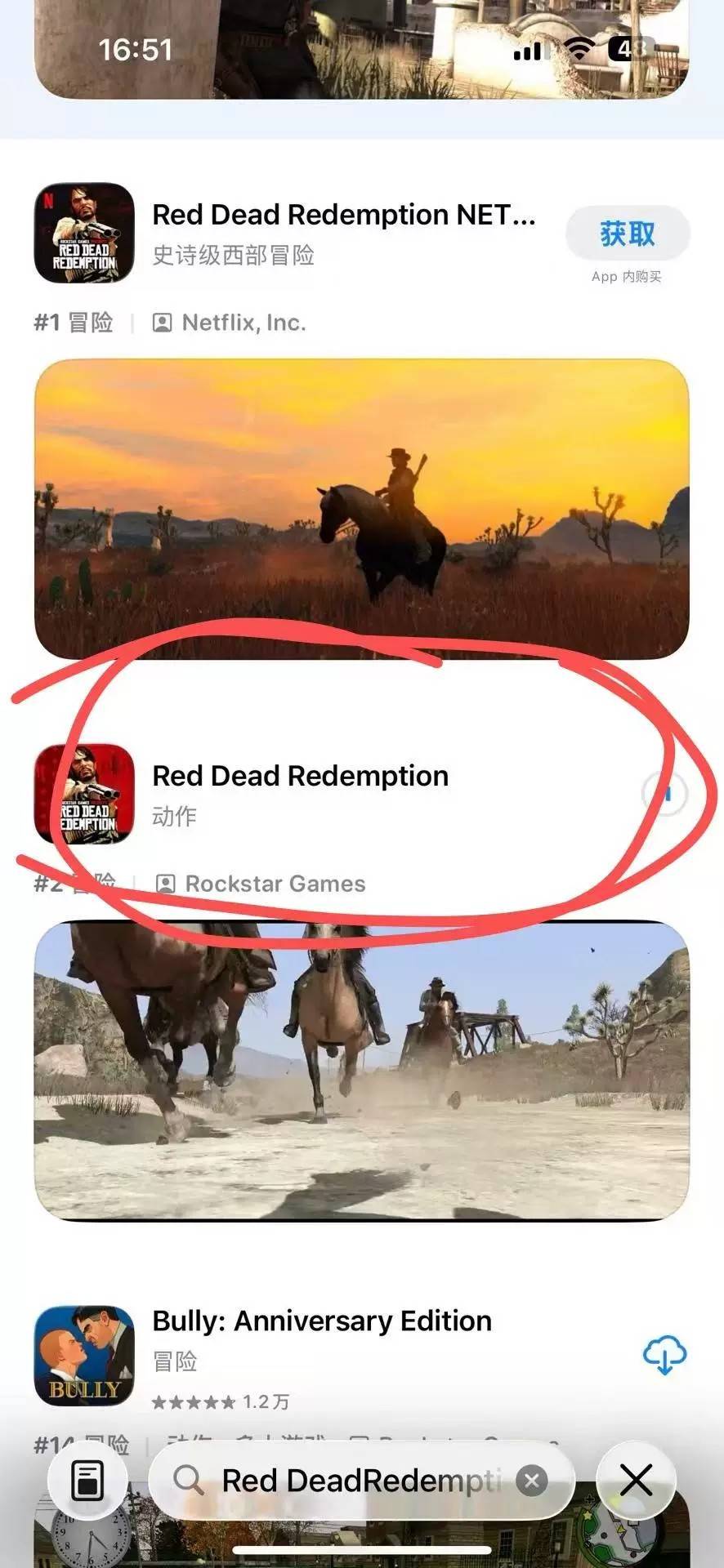Redownload Bully with the cloud icon
724x1568 pixels.
[664, 1356]
